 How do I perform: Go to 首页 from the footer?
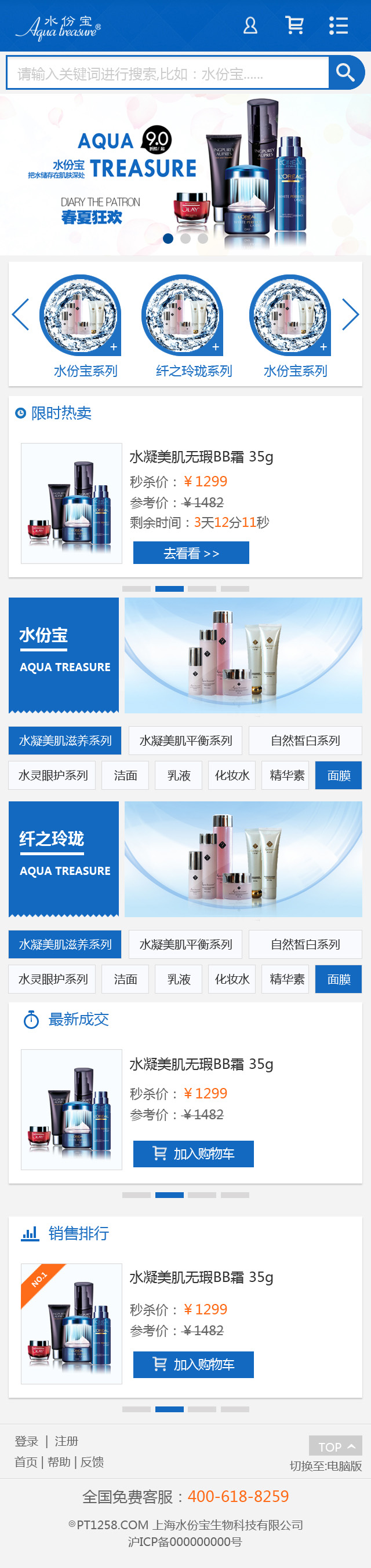click(x=26, y=1461)
